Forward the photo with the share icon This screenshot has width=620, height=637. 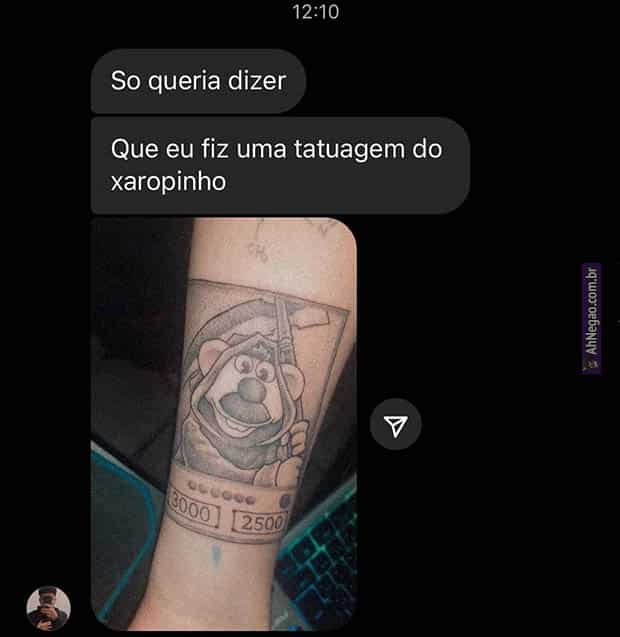tap(395, 427)
